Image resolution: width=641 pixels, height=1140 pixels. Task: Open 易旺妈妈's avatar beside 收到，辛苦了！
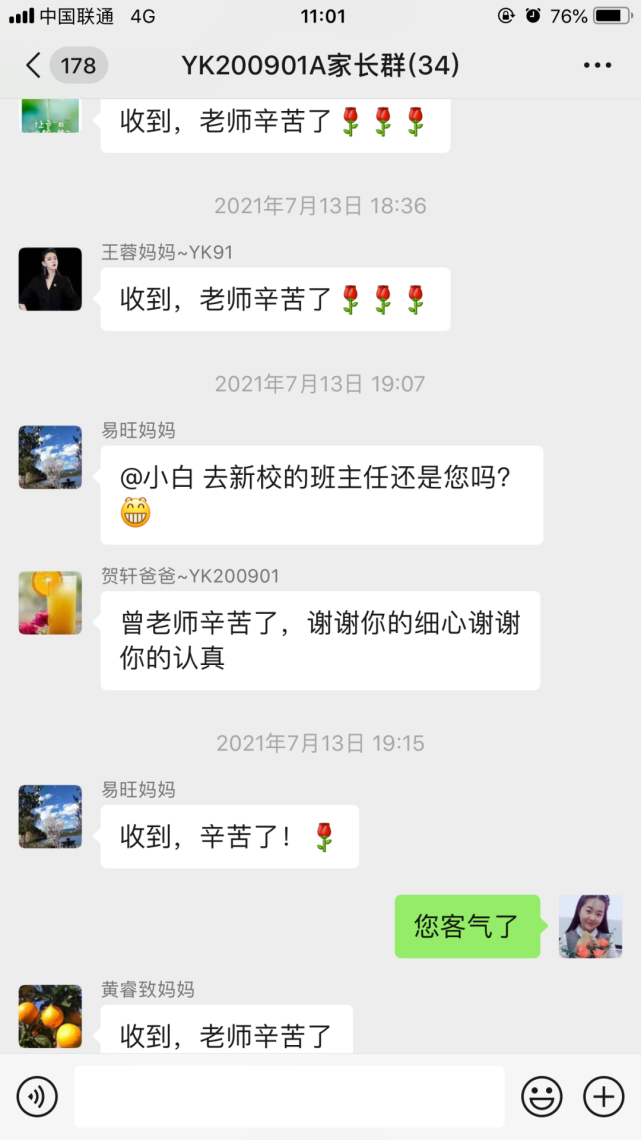coord(50,817)
